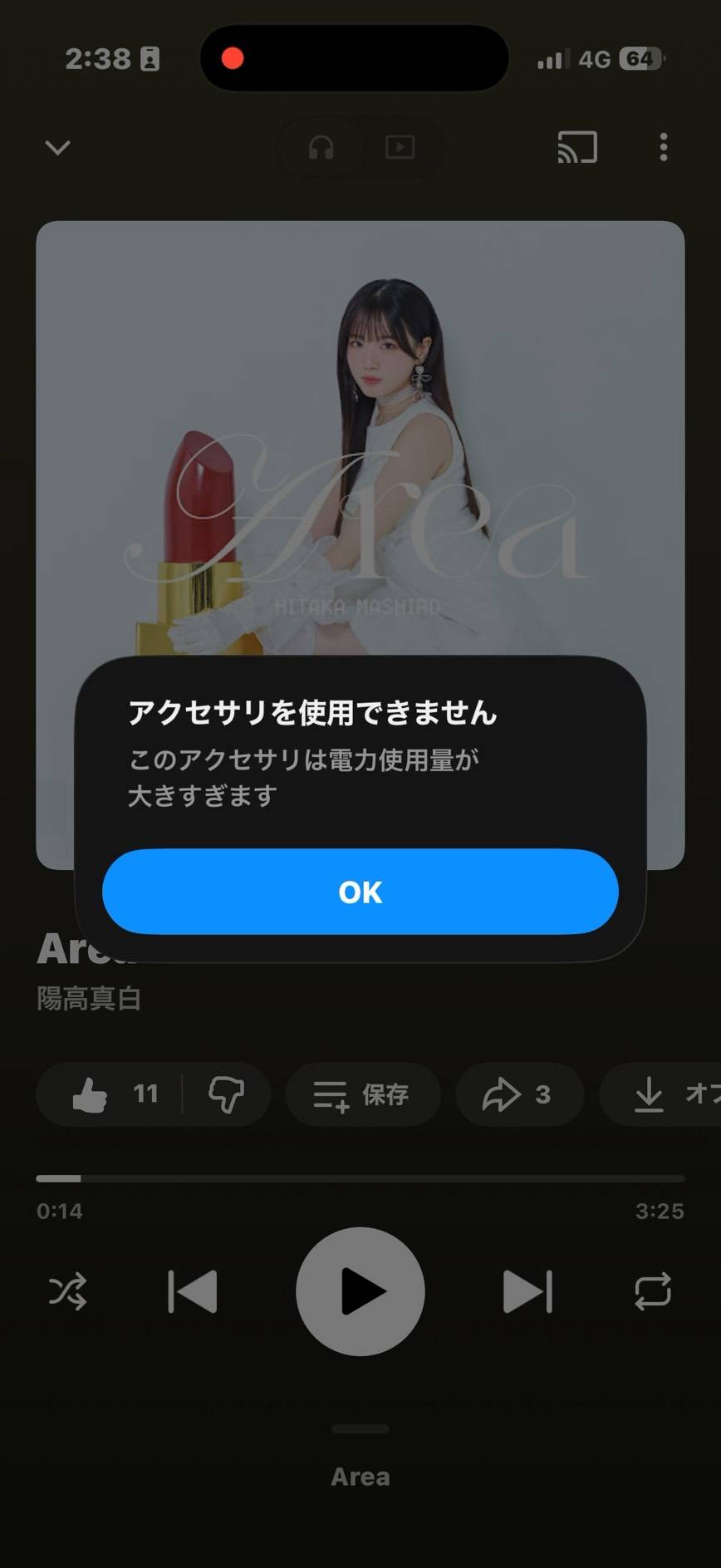This screenshot has height=1568, width=721.
Task: Tap the playback progress bar
Action: point(360,1178)
